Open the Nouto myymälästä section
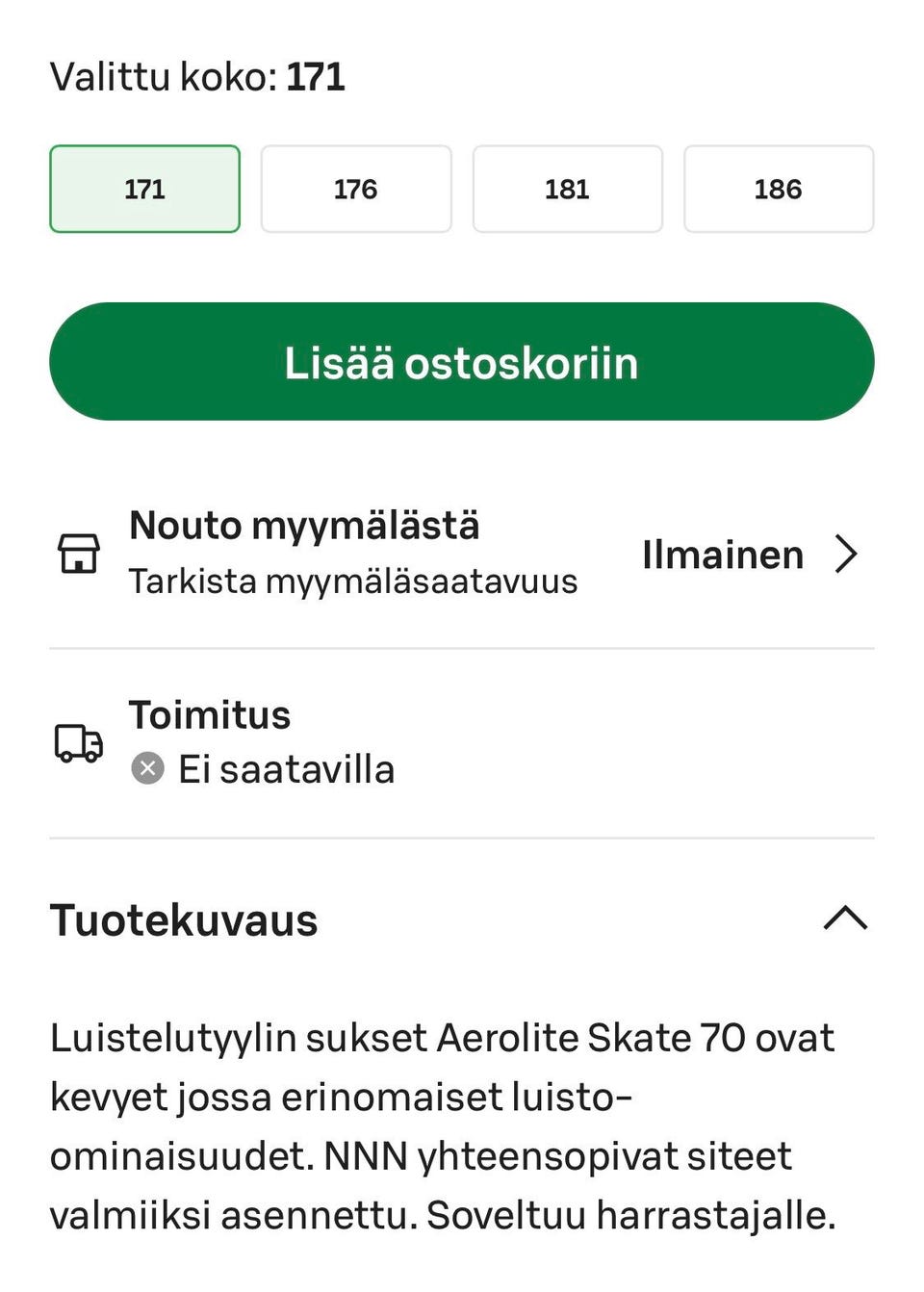The width and height of the screenshot is (924, 1292). pyautogui.click(x=303, y=526)
